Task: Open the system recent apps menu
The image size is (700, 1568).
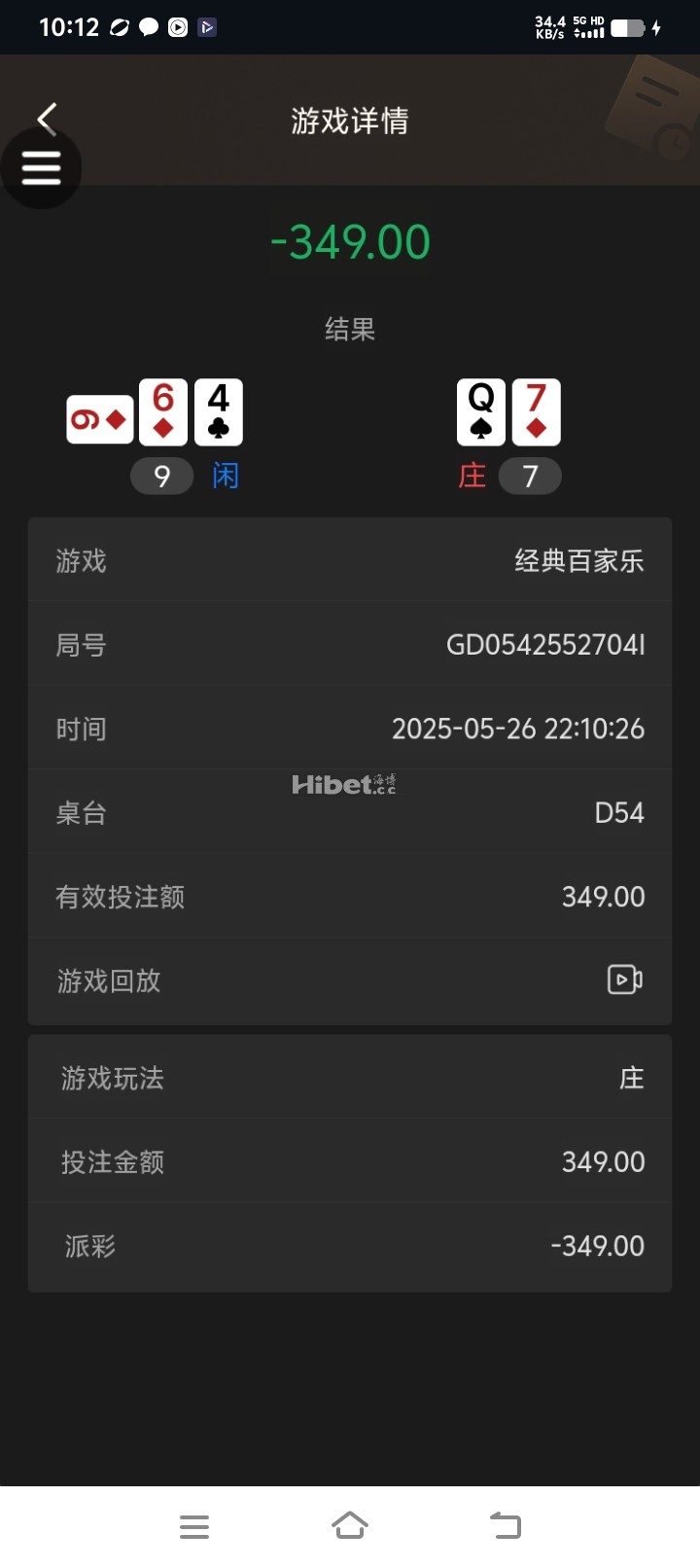Action: pyautogui.click(x=194, y=1526)
